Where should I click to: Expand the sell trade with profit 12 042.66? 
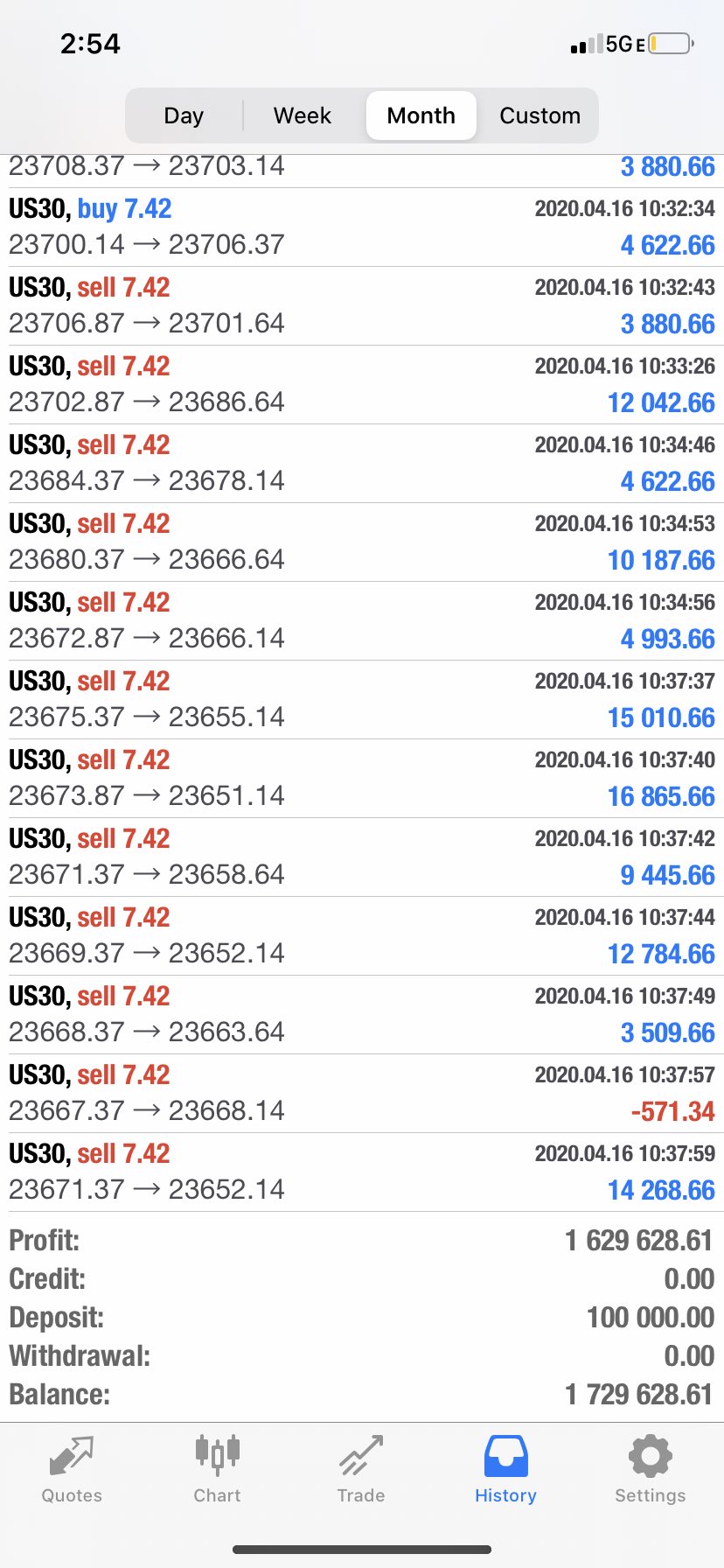[362, 385]
